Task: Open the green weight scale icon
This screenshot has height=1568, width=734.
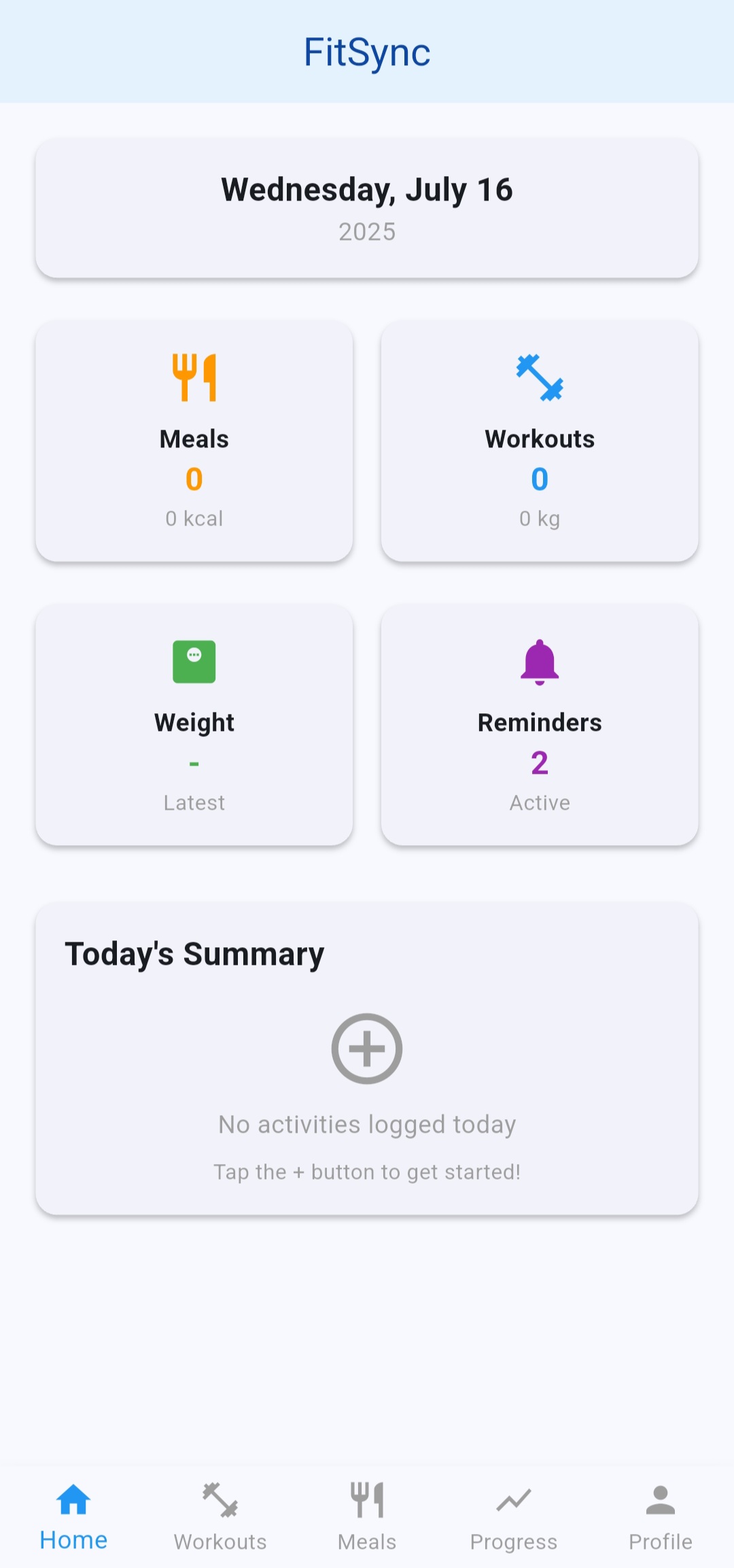Action: coord(194,662)
